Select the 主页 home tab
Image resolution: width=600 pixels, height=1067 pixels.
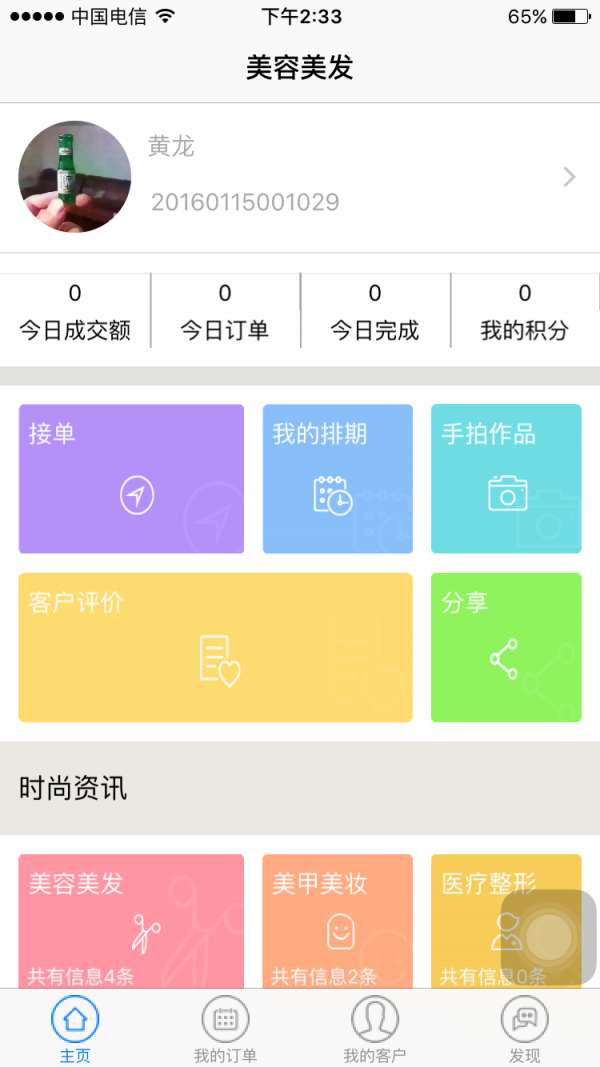(x=75, y=1028)
